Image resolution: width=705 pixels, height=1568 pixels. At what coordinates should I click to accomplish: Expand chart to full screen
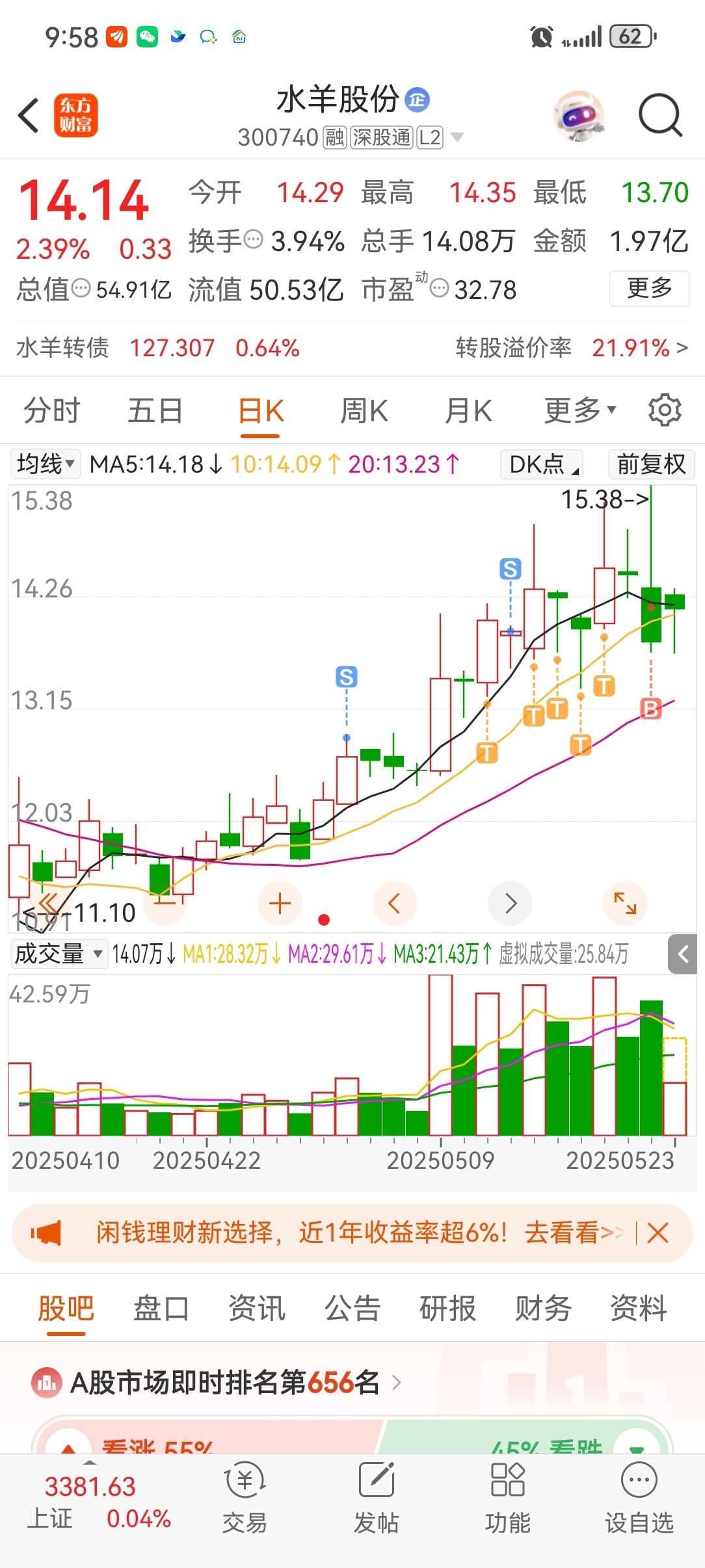[x=625, y=904]
